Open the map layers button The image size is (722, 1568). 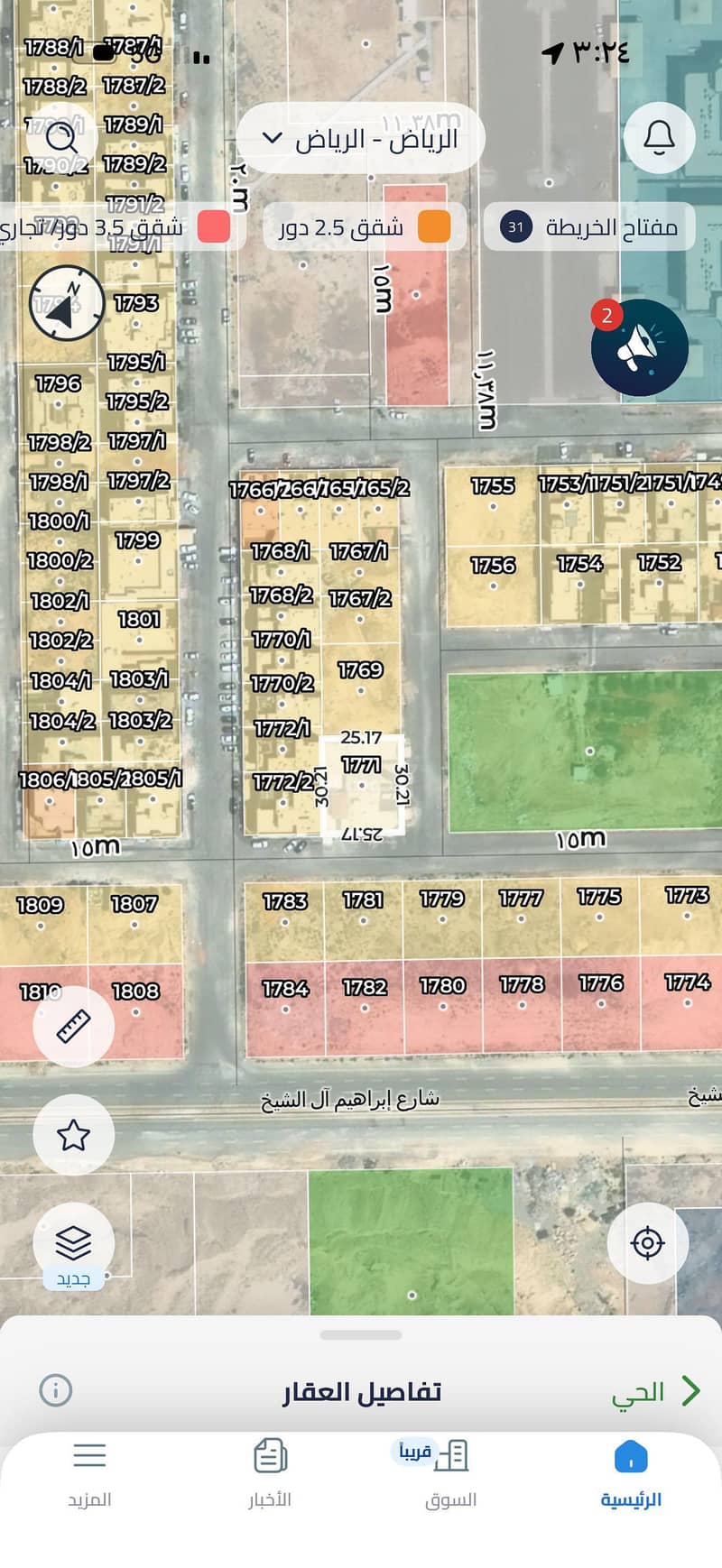pos(73,1244)
